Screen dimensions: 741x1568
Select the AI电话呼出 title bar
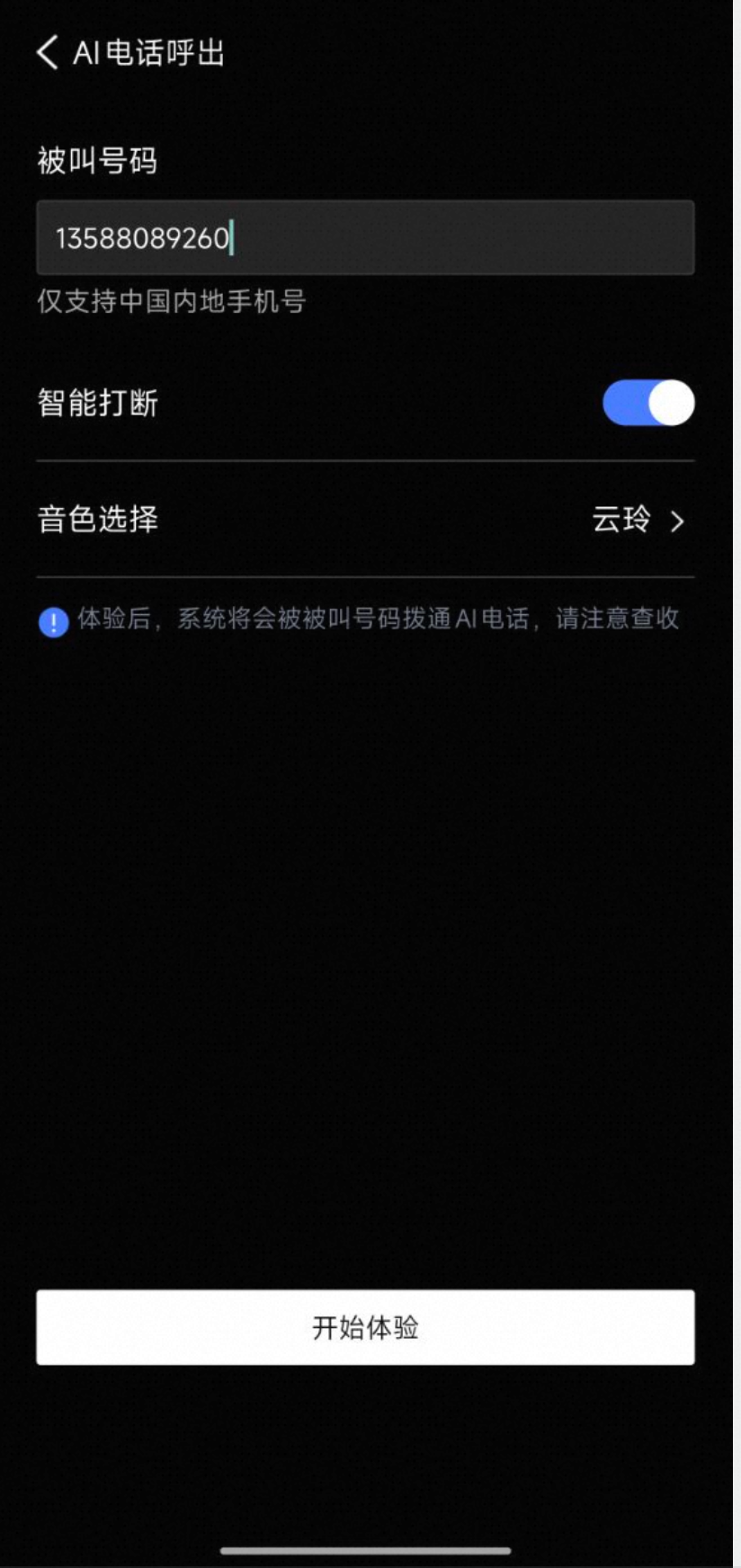click(x=148, y=54)
